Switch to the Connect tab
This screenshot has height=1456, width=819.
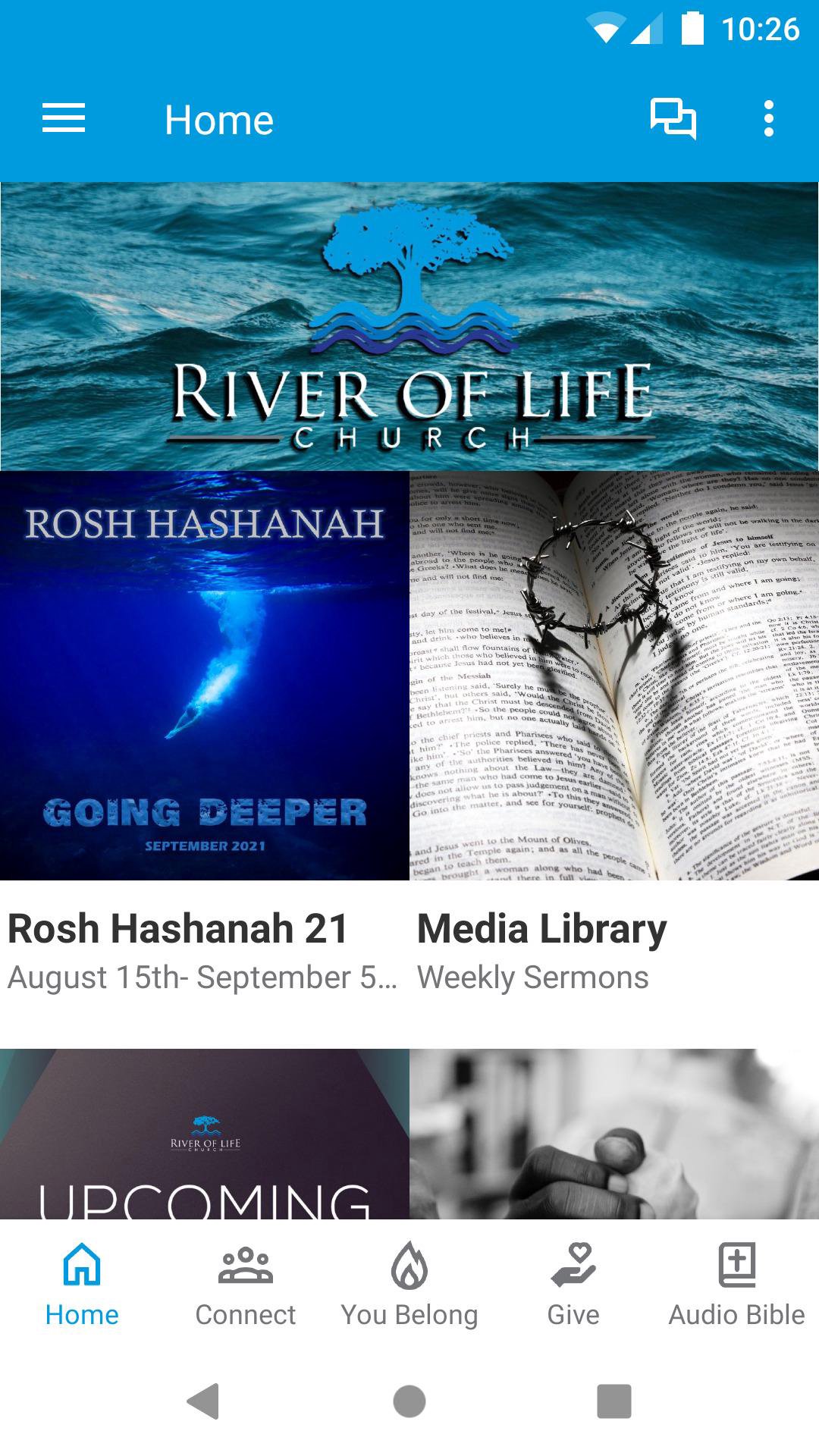pyautogui.click(x=245, y=1285)
